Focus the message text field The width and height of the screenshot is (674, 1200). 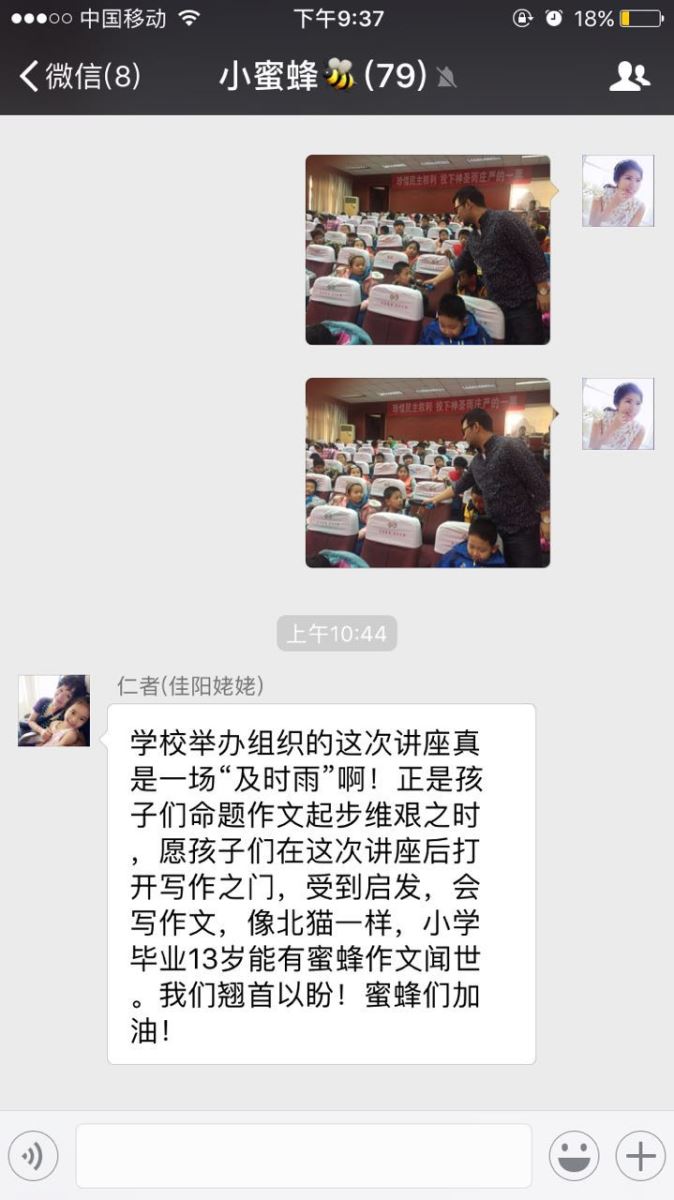(x=303, y=1156)
